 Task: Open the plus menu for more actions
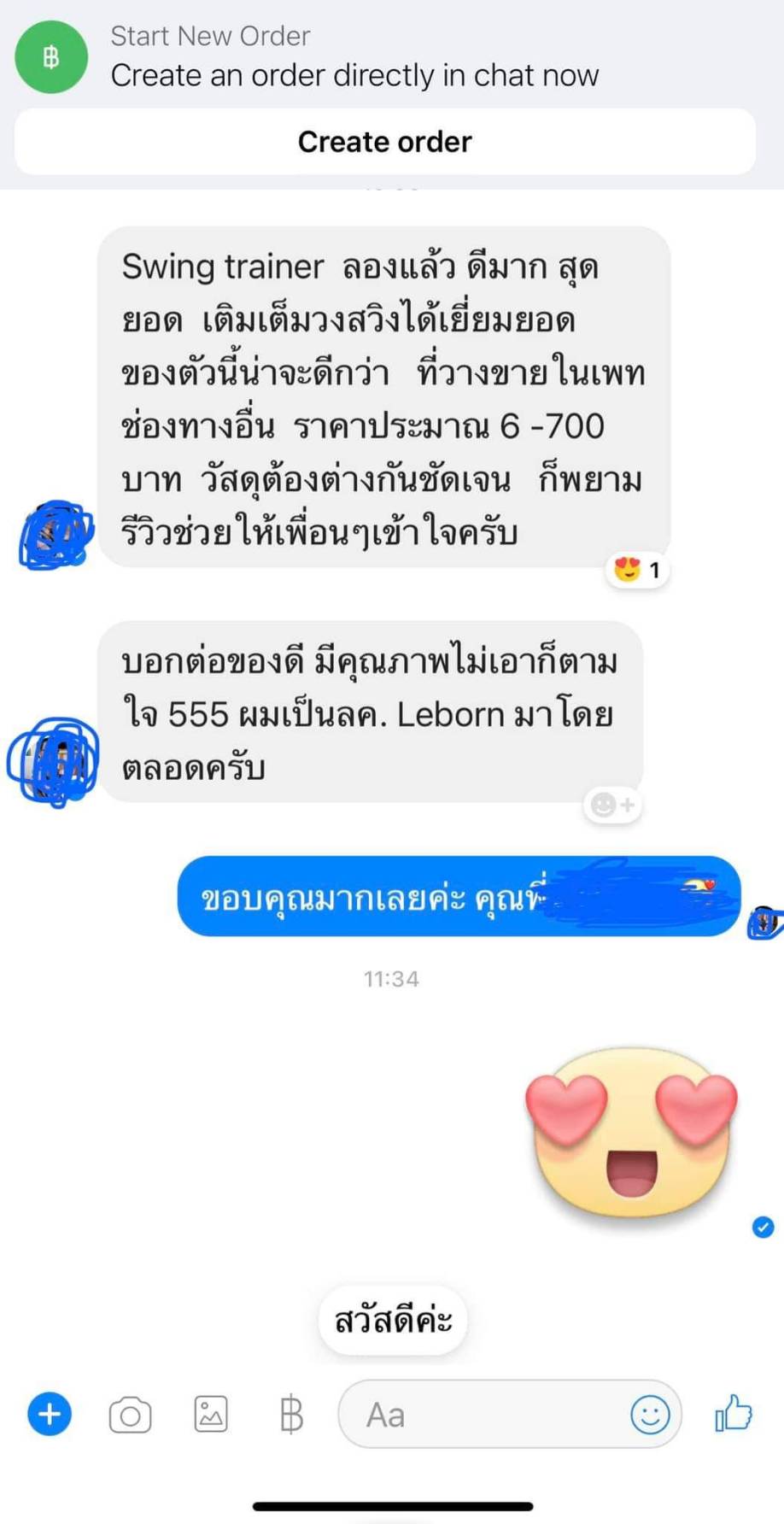click(50, 1414)
